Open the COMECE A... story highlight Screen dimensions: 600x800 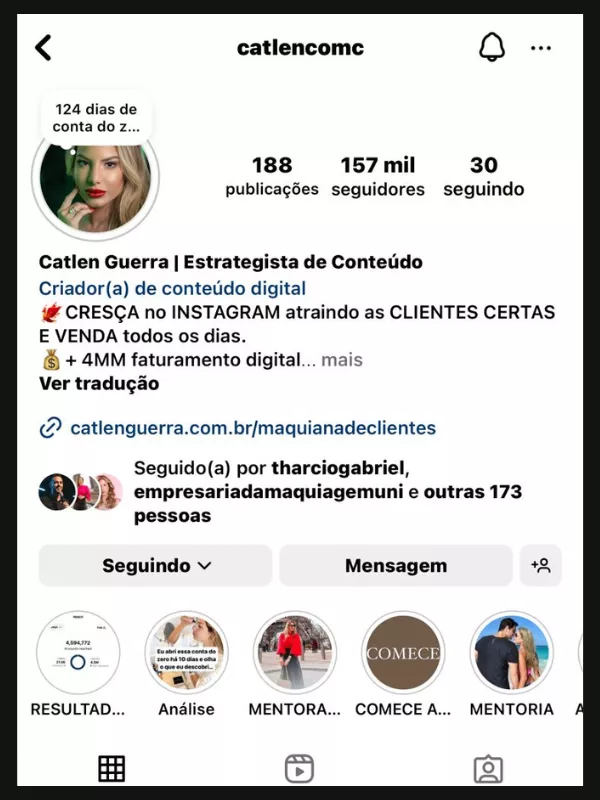402,653
